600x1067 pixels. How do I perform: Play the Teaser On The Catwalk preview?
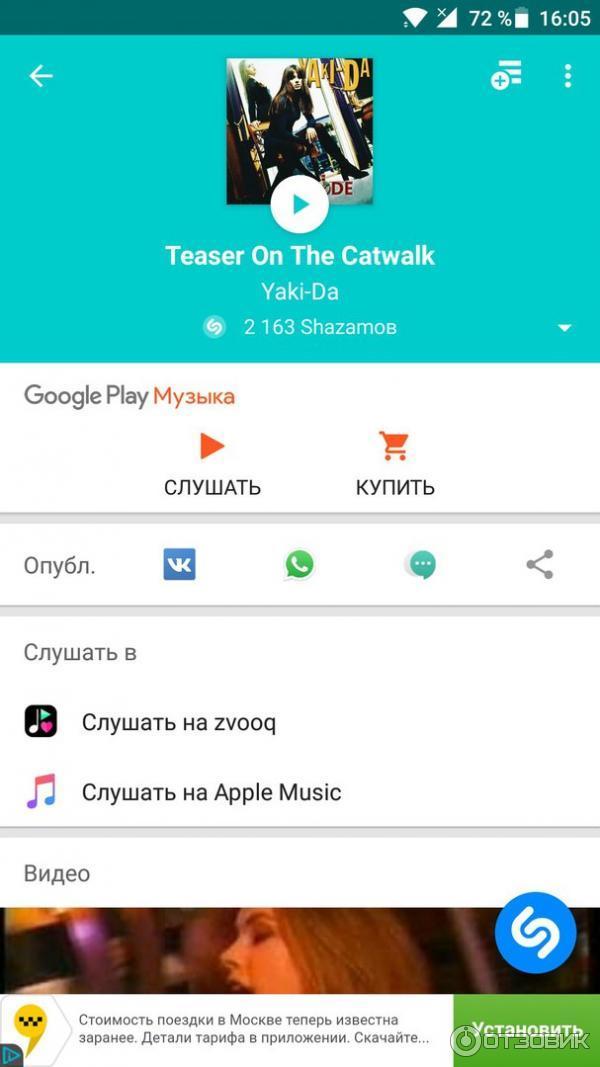tap(299, 204)
